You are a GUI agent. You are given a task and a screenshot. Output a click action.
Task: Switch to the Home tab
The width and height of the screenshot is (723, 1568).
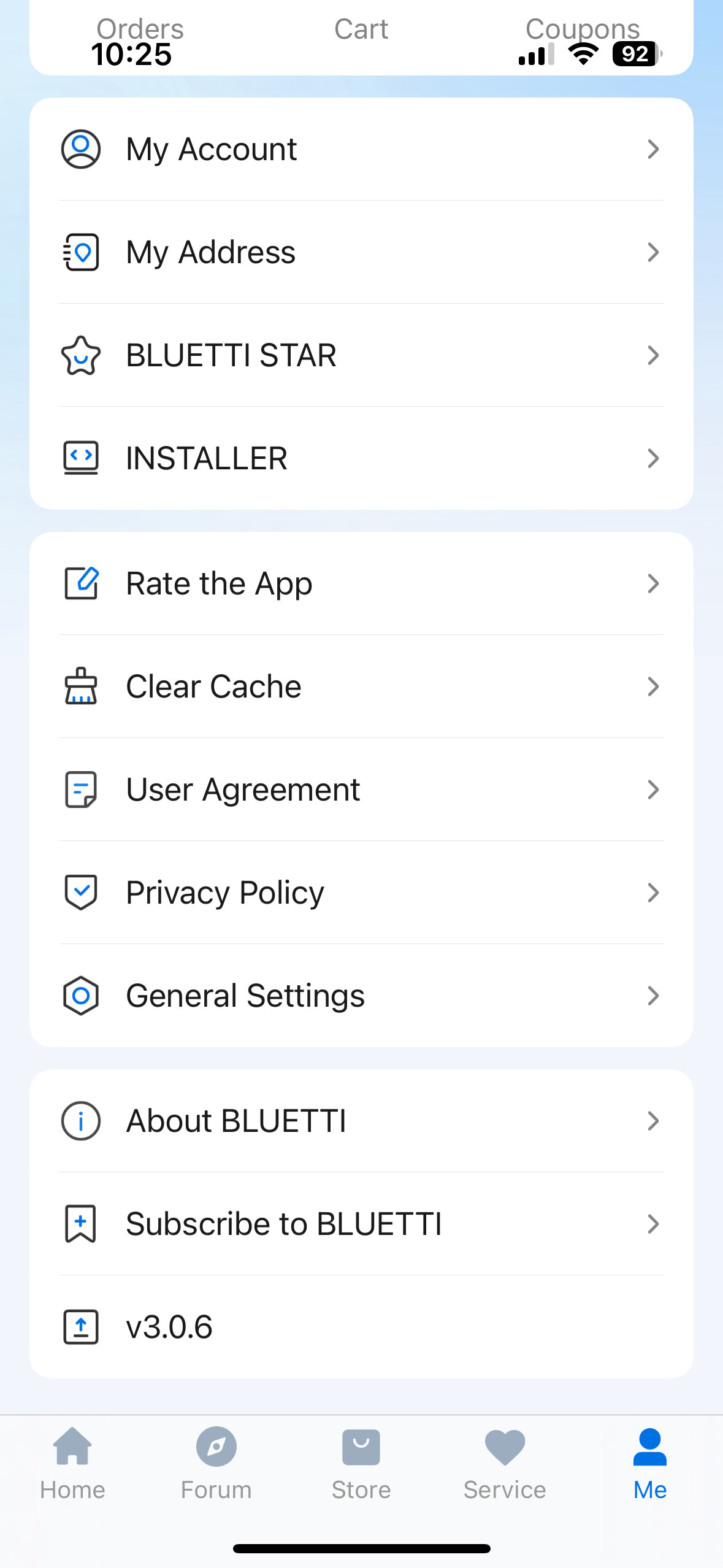(x=72, y=1462)
